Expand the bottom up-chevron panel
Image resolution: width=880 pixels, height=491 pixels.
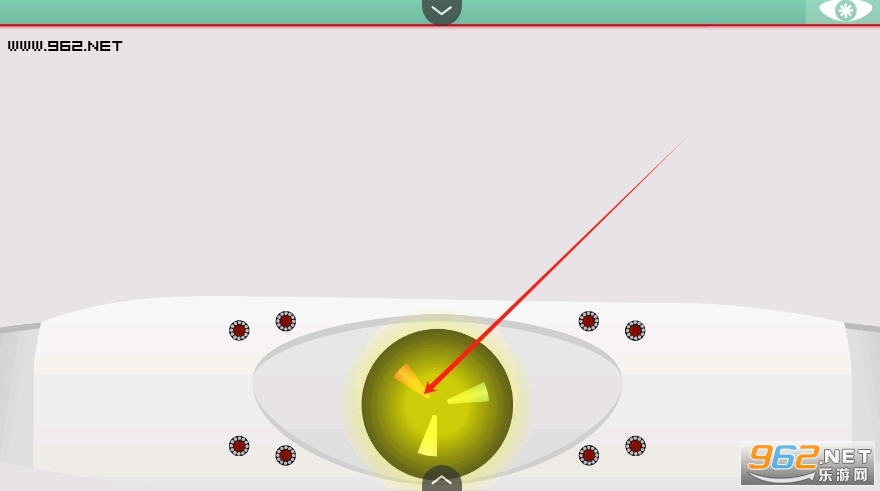click(x=441, y=479)
